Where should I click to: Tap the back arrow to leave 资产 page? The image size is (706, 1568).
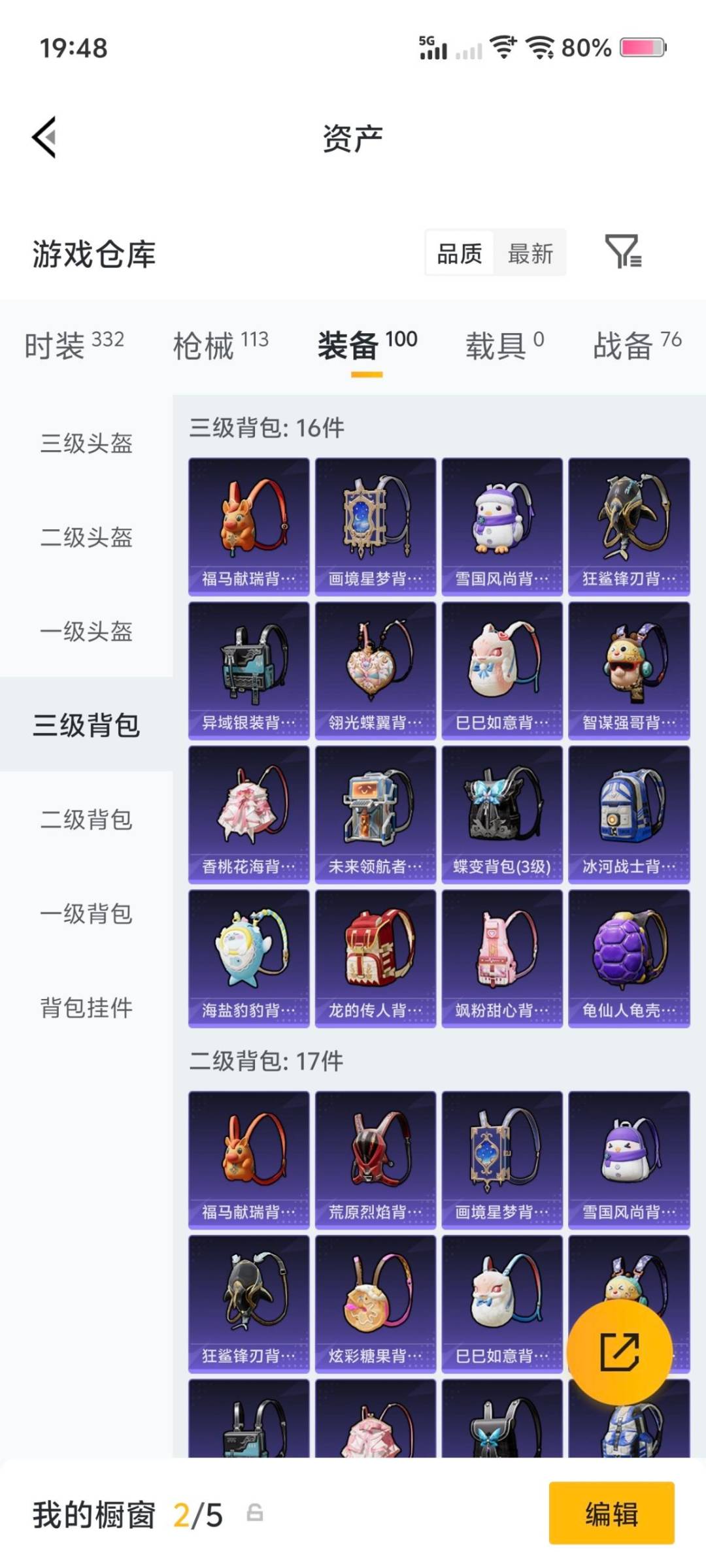pos(43,137)
